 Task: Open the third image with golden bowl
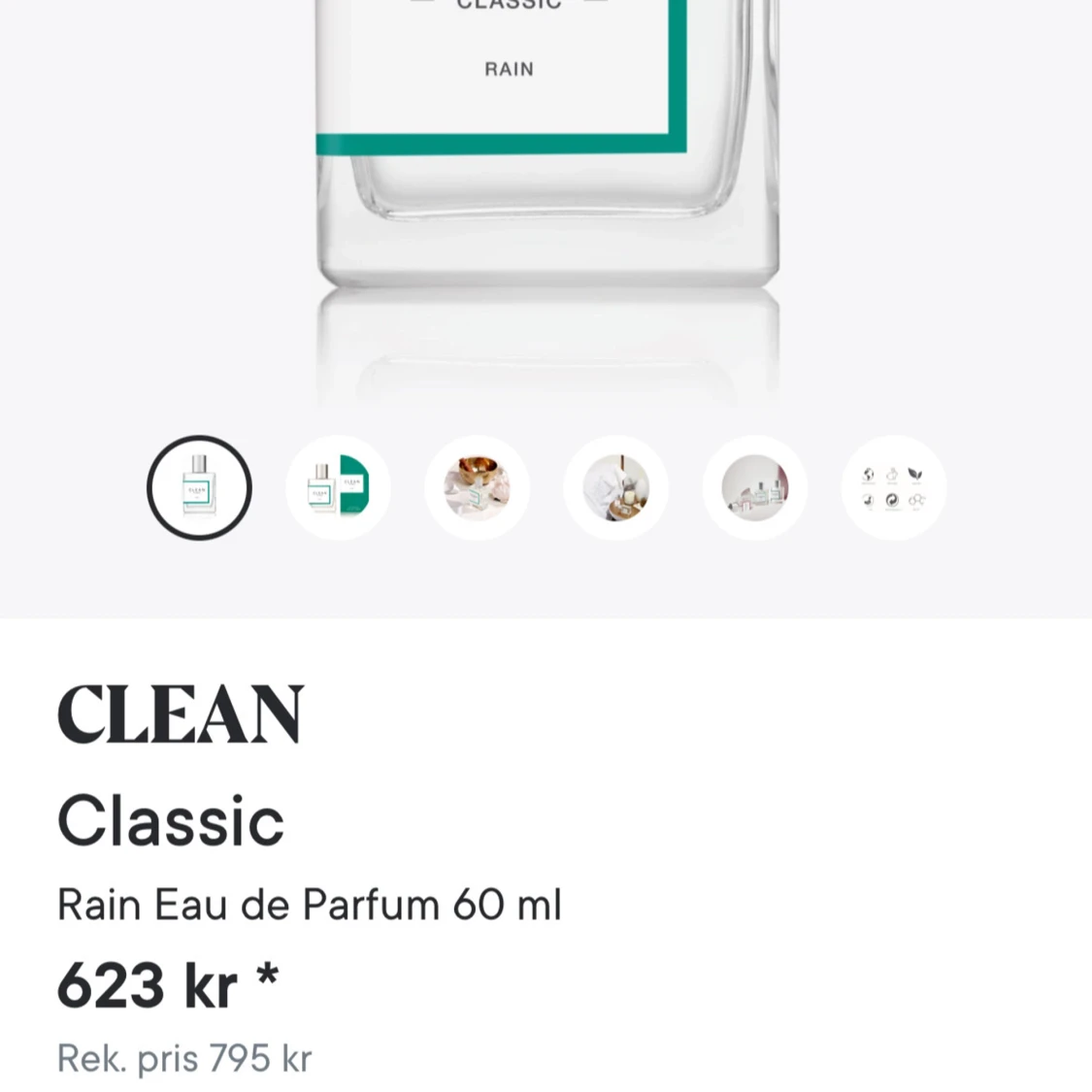point(477,488)
